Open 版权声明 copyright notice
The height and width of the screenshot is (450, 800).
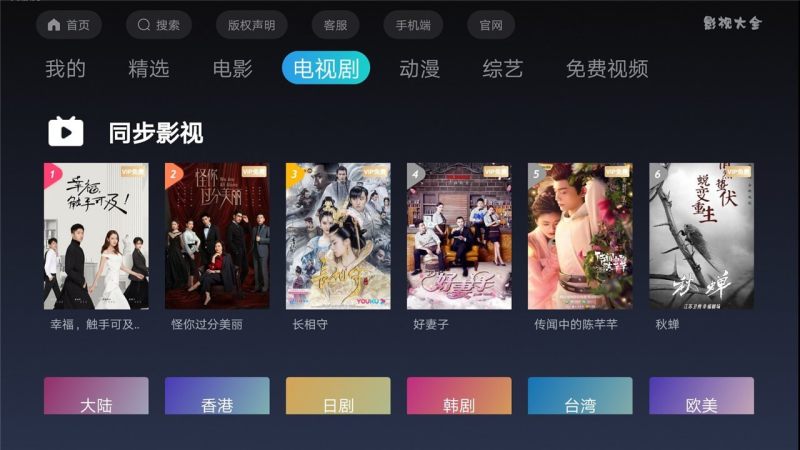[x=251, y=25]
